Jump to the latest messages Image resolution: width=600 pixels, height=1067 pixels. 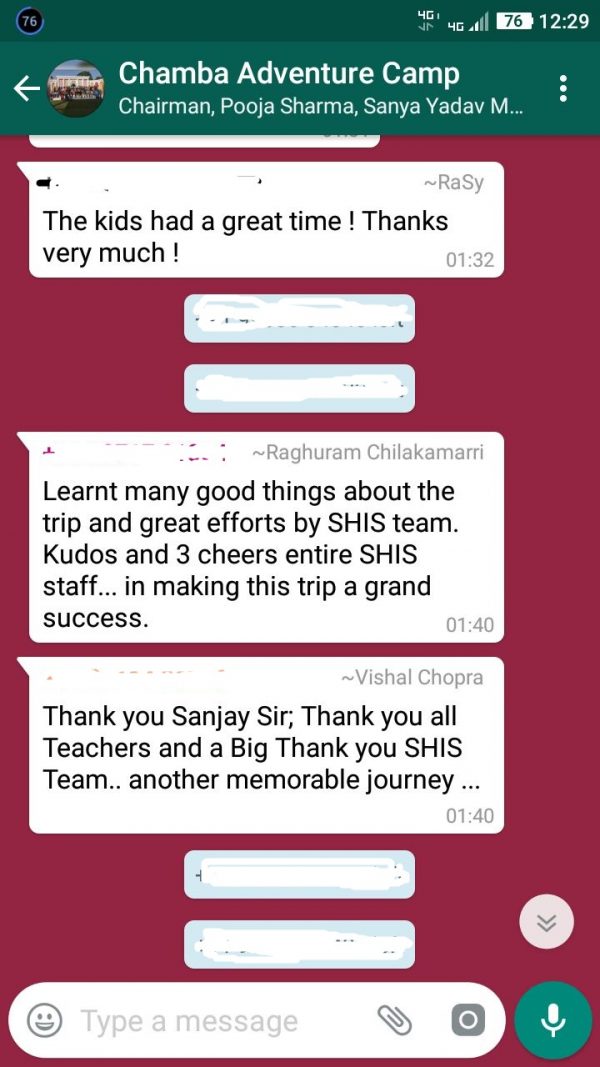click(546, 922)
